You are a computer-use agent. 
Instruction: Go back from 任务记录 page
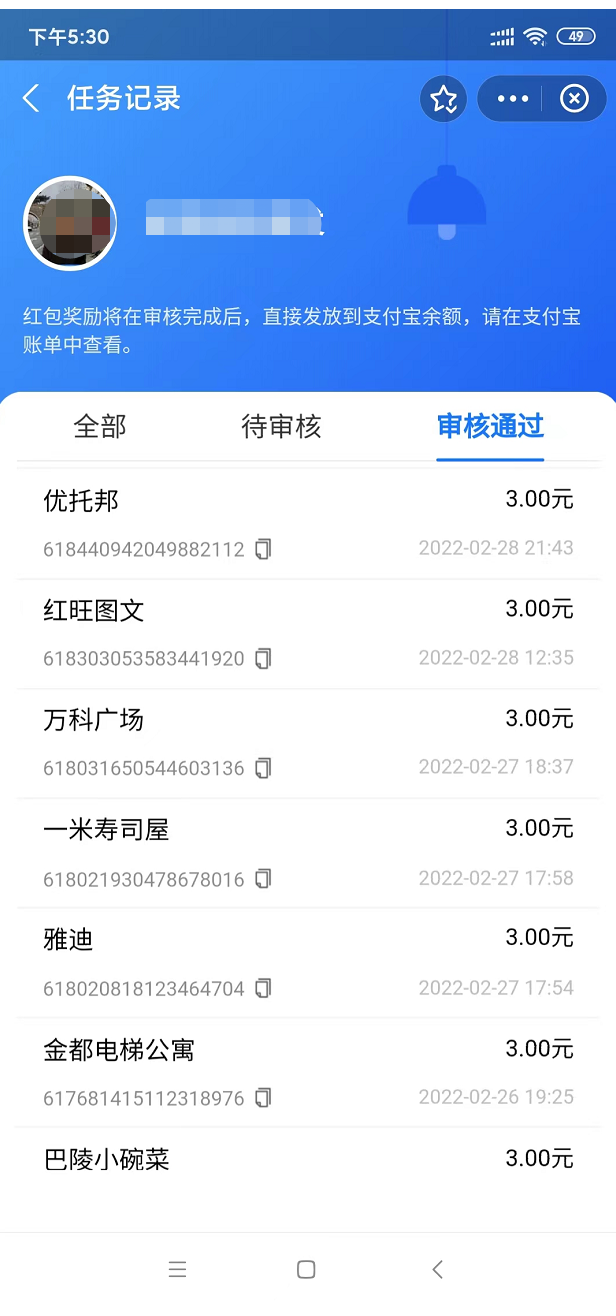tap(32, 98)
